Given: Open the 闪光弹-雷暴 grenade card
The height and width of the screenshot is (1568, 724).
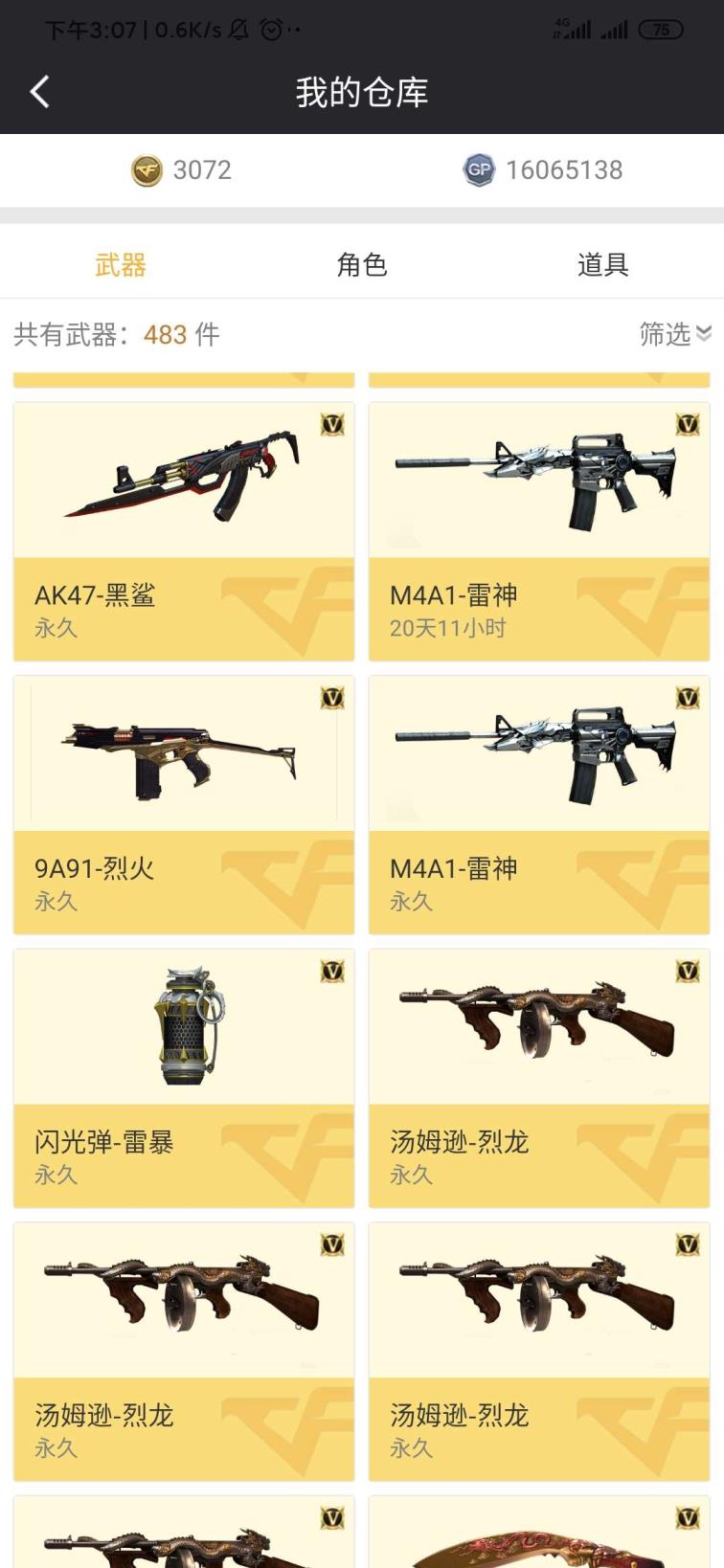Looking at the screenshot, I should coord(184,1078).
